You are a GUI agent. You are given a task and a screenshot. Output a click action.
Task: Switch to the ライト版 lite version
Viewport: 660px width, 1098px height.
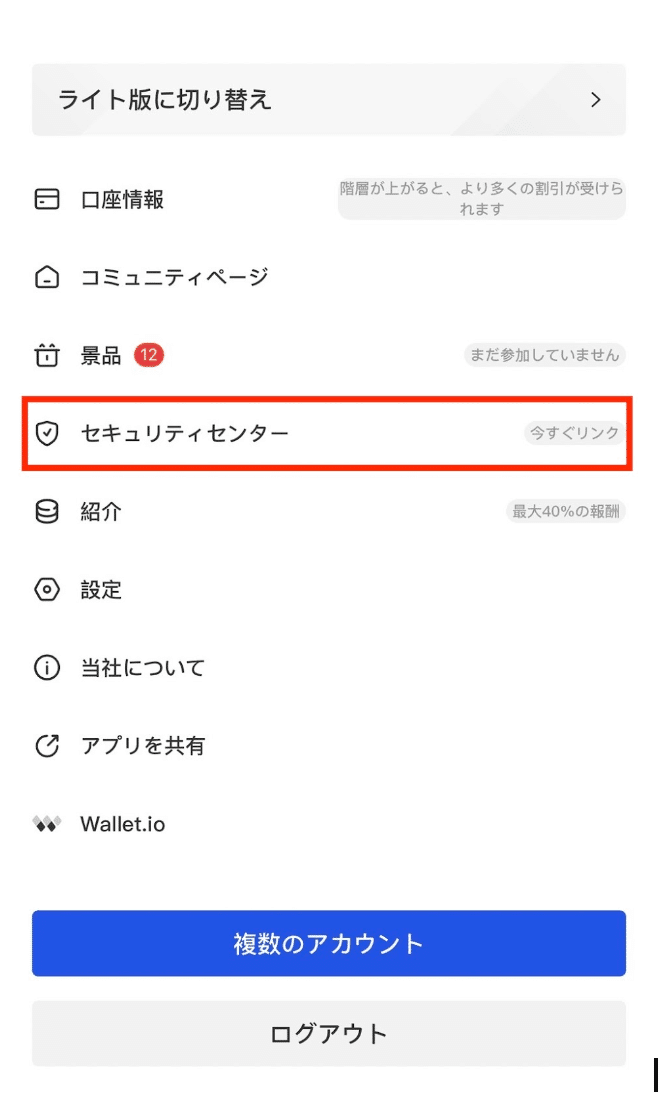click(x=329, y=99)
